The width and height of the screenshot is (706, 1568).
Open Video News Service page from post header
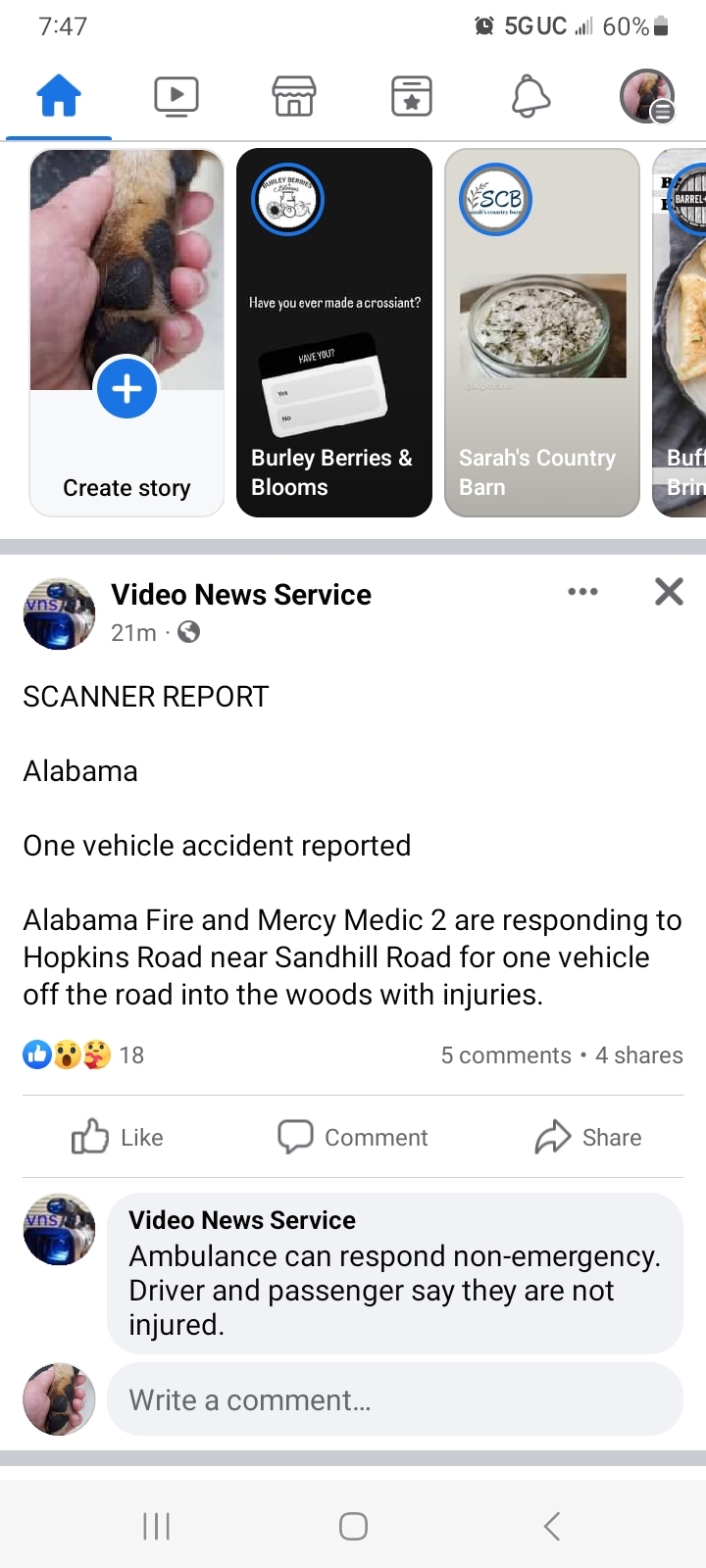pos(241,595)
